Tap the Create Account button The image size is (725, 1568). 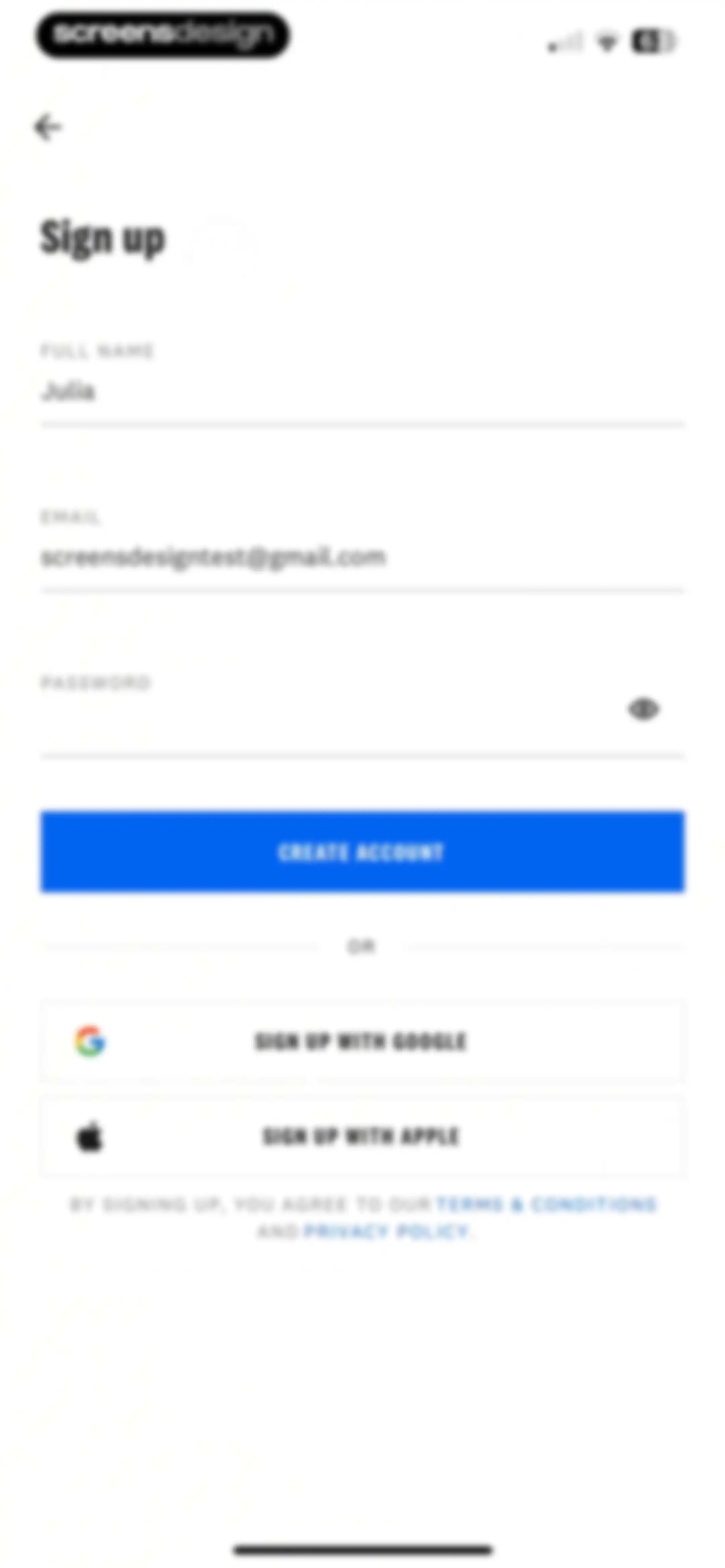[362, 851]
